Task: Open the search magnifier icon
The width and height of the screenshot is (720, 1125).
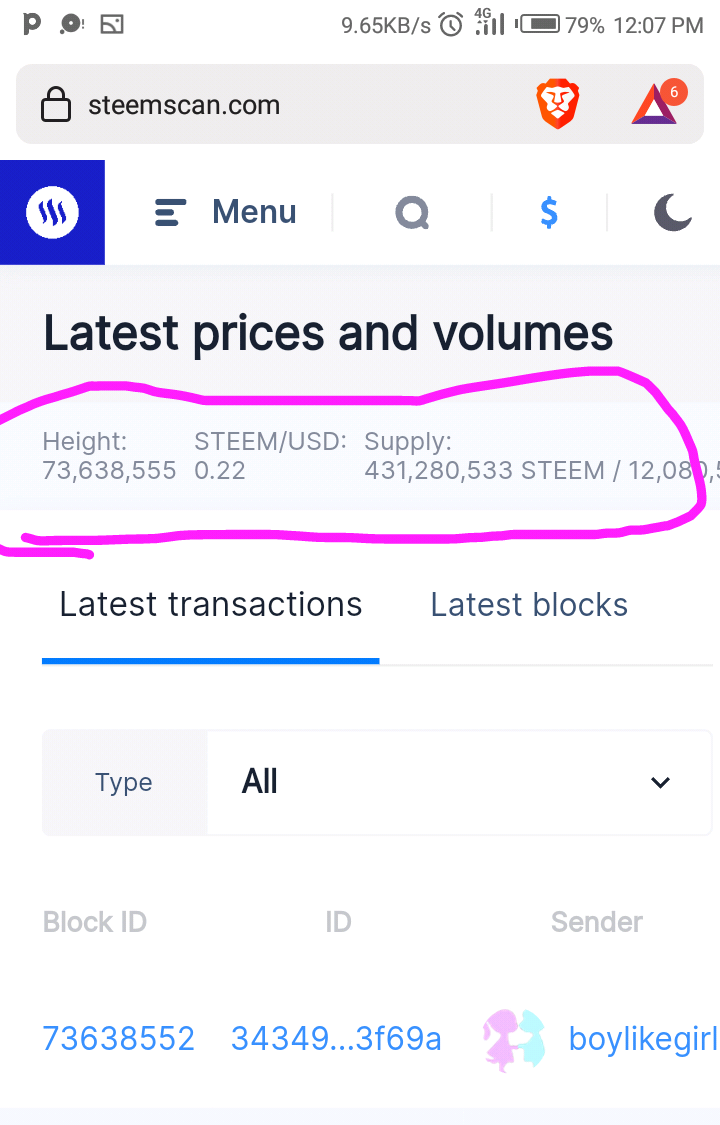Action: point(411,212)
